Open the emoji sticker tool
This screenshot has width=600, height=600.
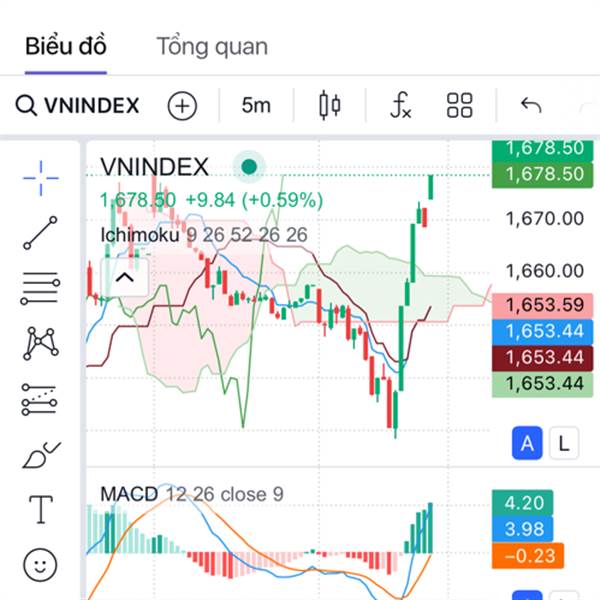pyautogui.click(x=40, y=564)
